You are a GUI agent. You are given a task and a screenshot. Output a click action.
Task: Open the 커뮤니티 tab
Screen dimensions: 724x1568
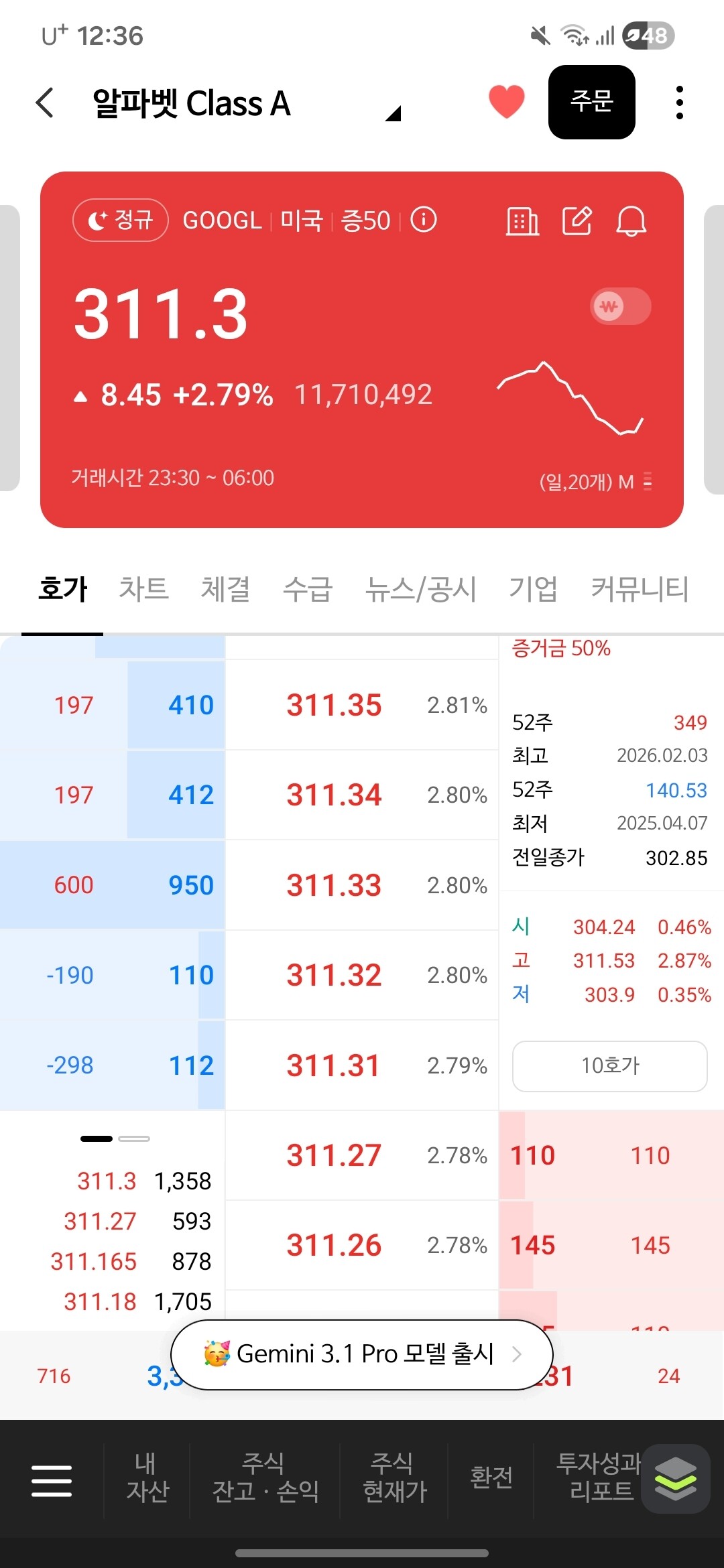click(x=640, y=589)
